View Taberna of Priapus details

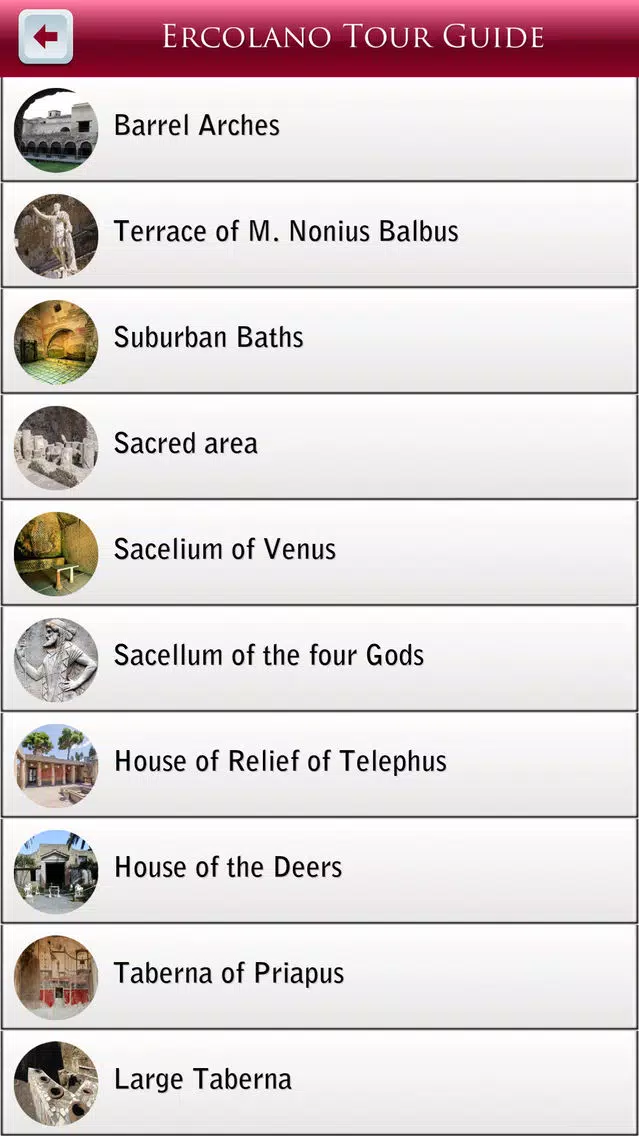pos(320,976)
